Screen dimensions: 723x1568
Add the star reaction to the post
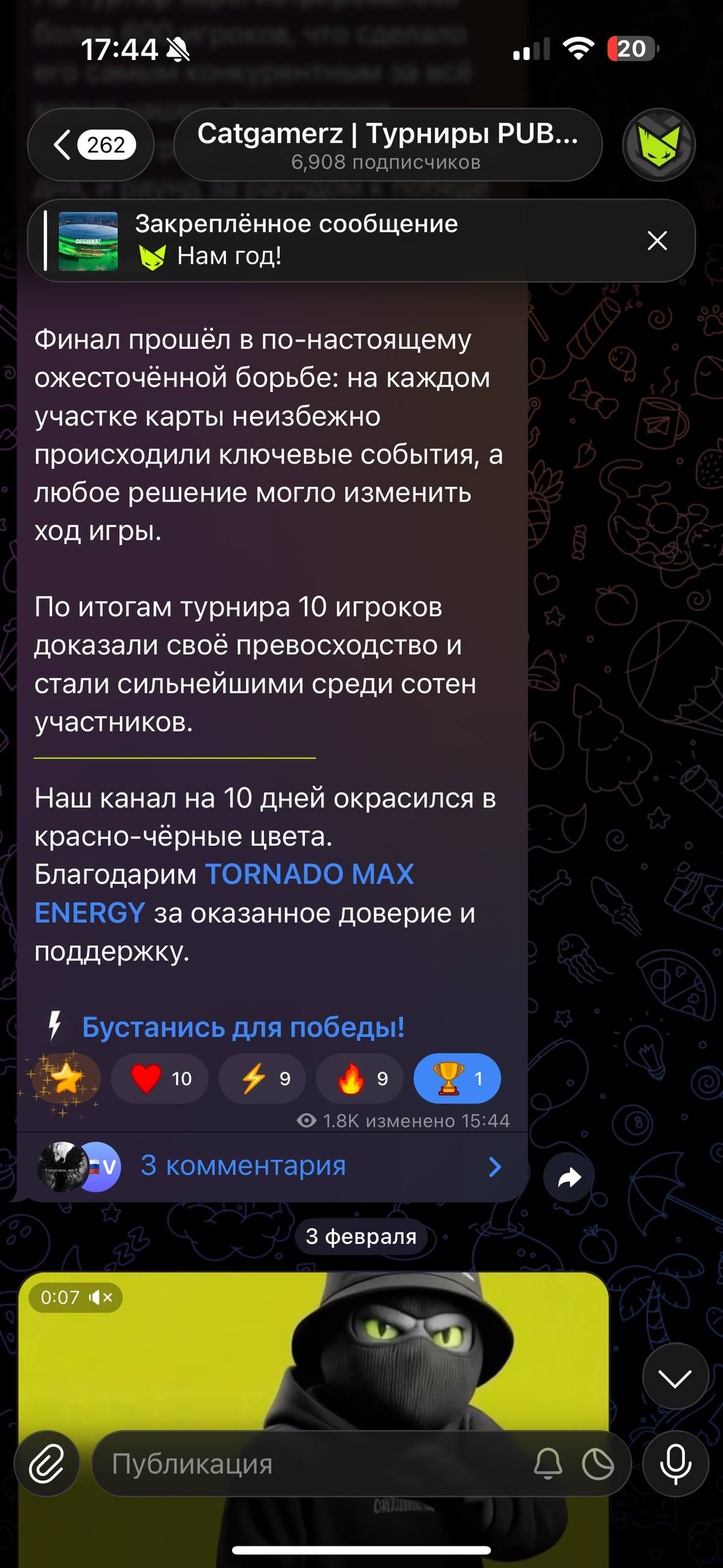point(66,1079)
